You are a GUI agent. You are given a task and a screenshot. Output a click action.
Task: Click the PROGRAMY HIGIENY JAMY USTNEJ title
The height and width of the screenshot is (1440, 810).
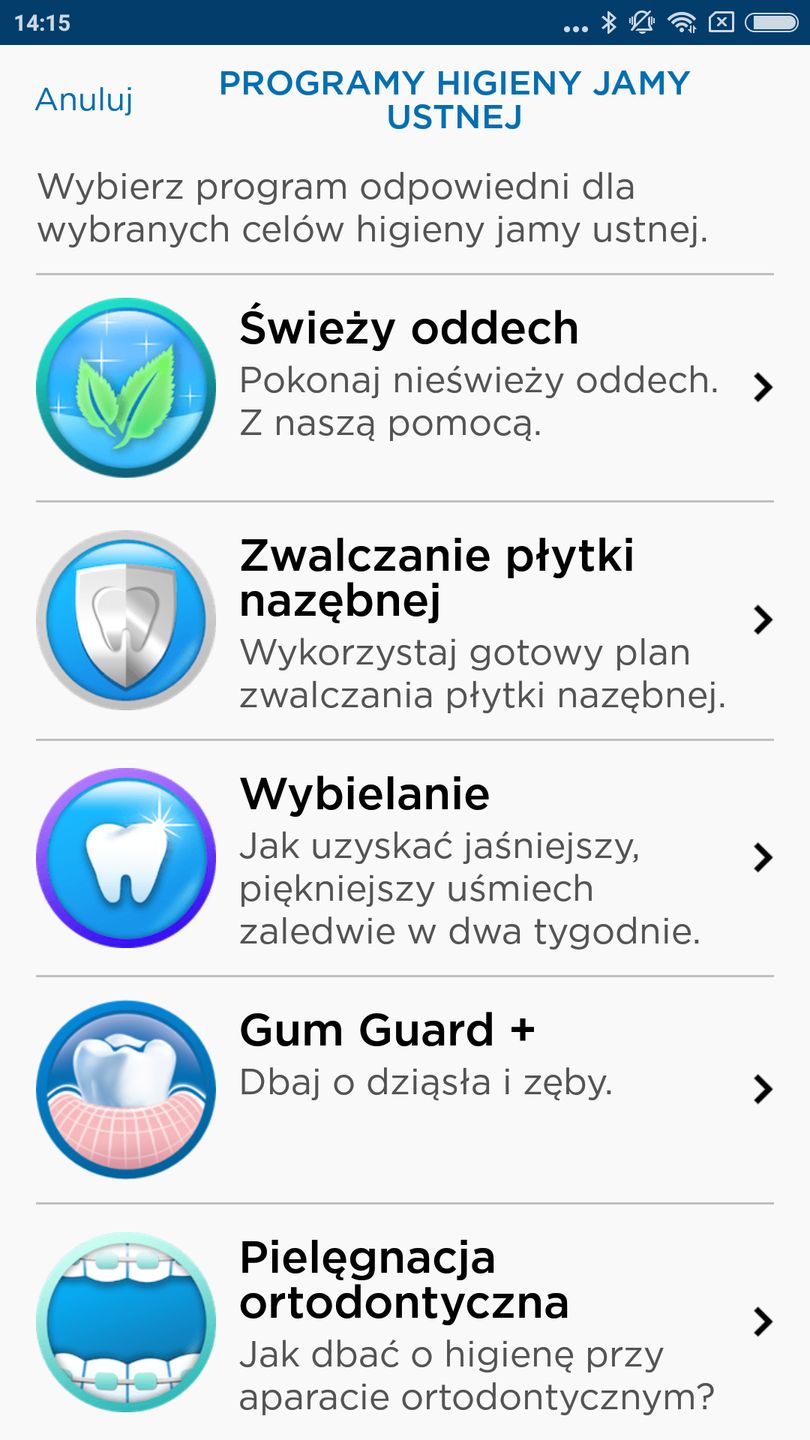456,99
